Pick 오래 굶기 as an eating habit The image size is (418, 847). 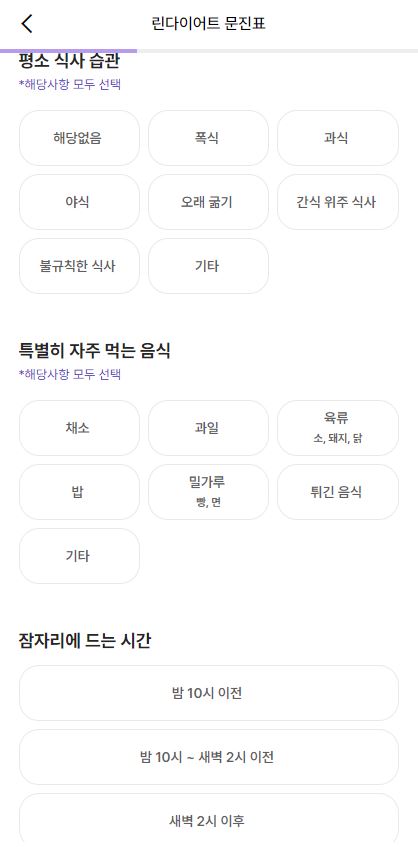[208, 202]
